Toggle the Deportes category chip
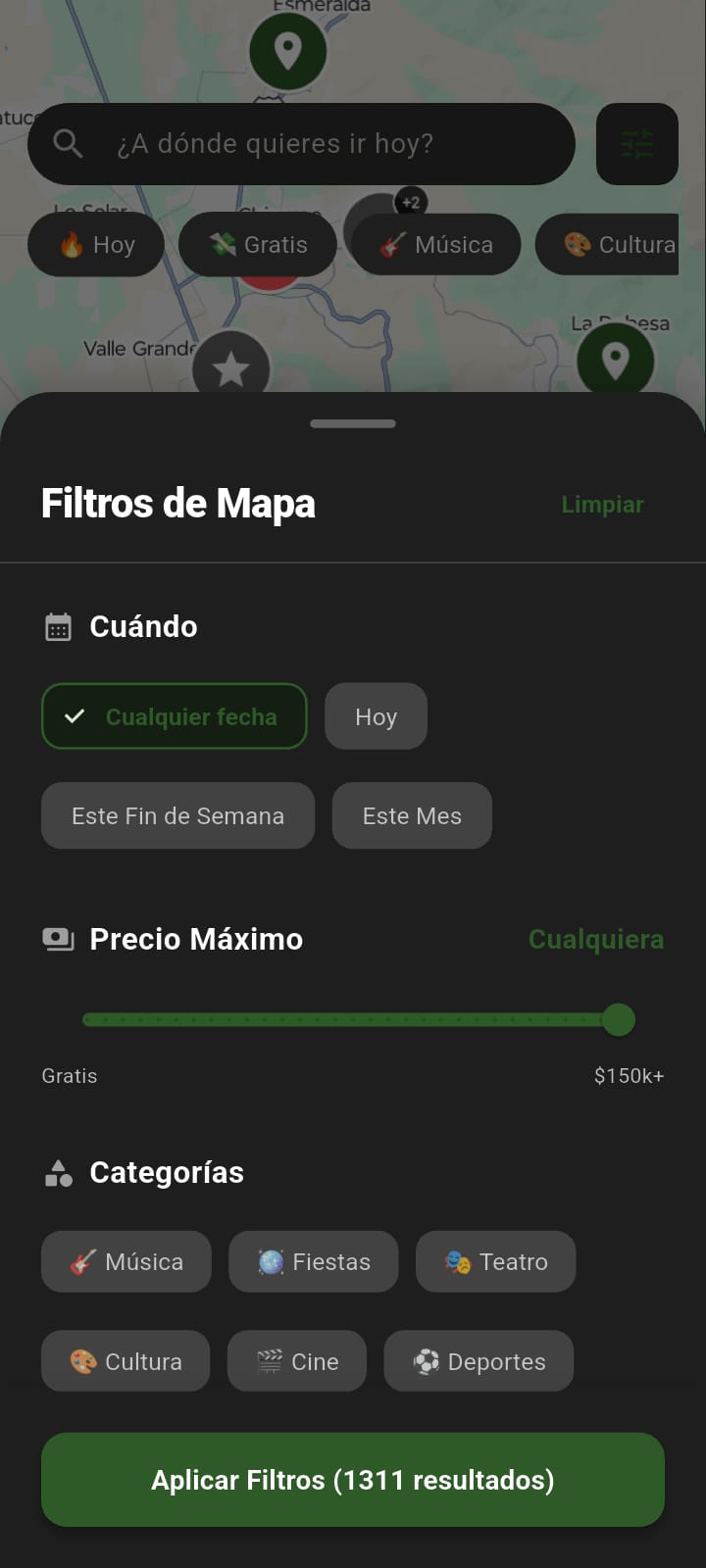 [479, 1360]
